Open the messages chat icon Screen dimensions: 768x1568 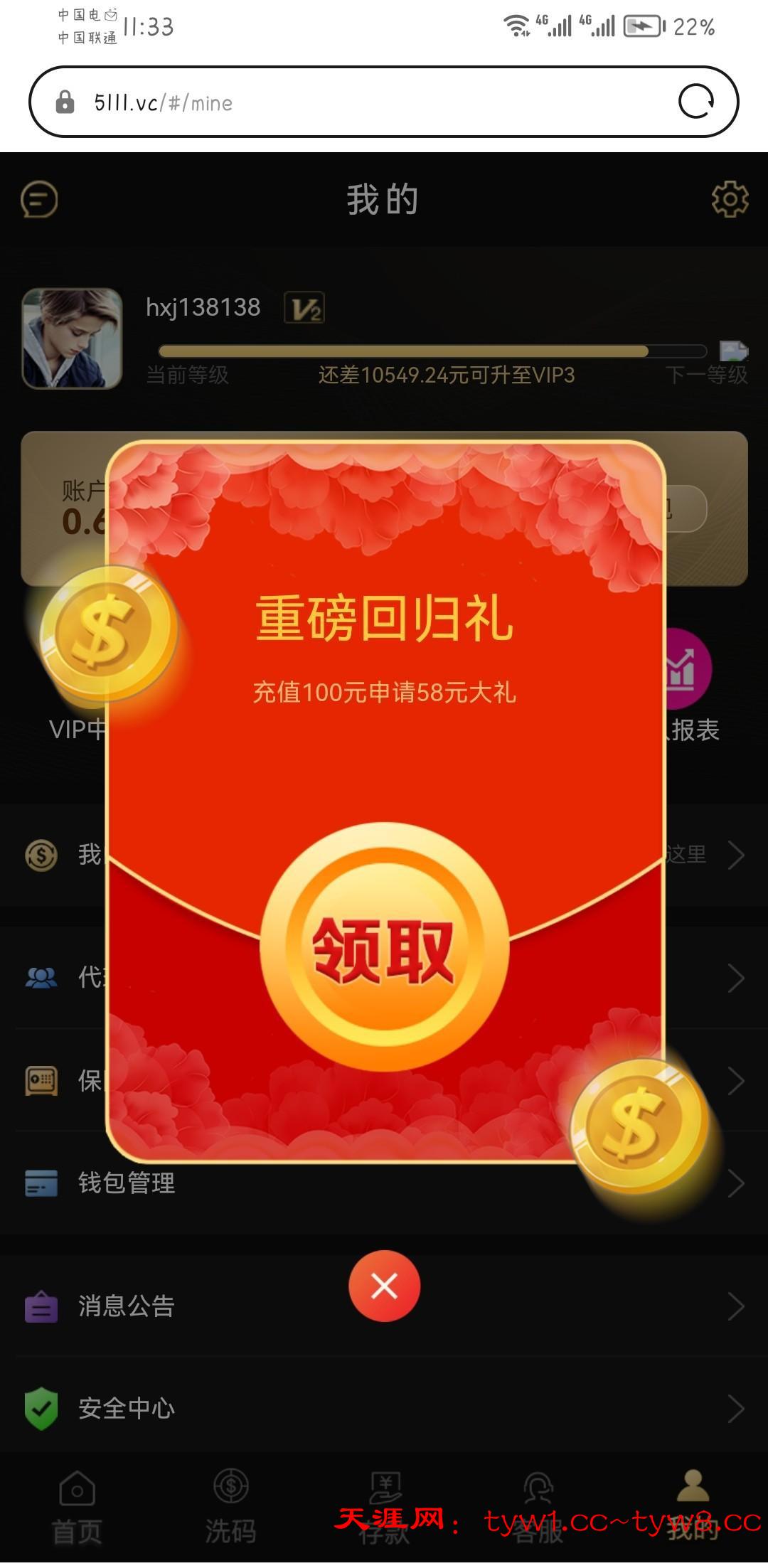pos(39,199)
